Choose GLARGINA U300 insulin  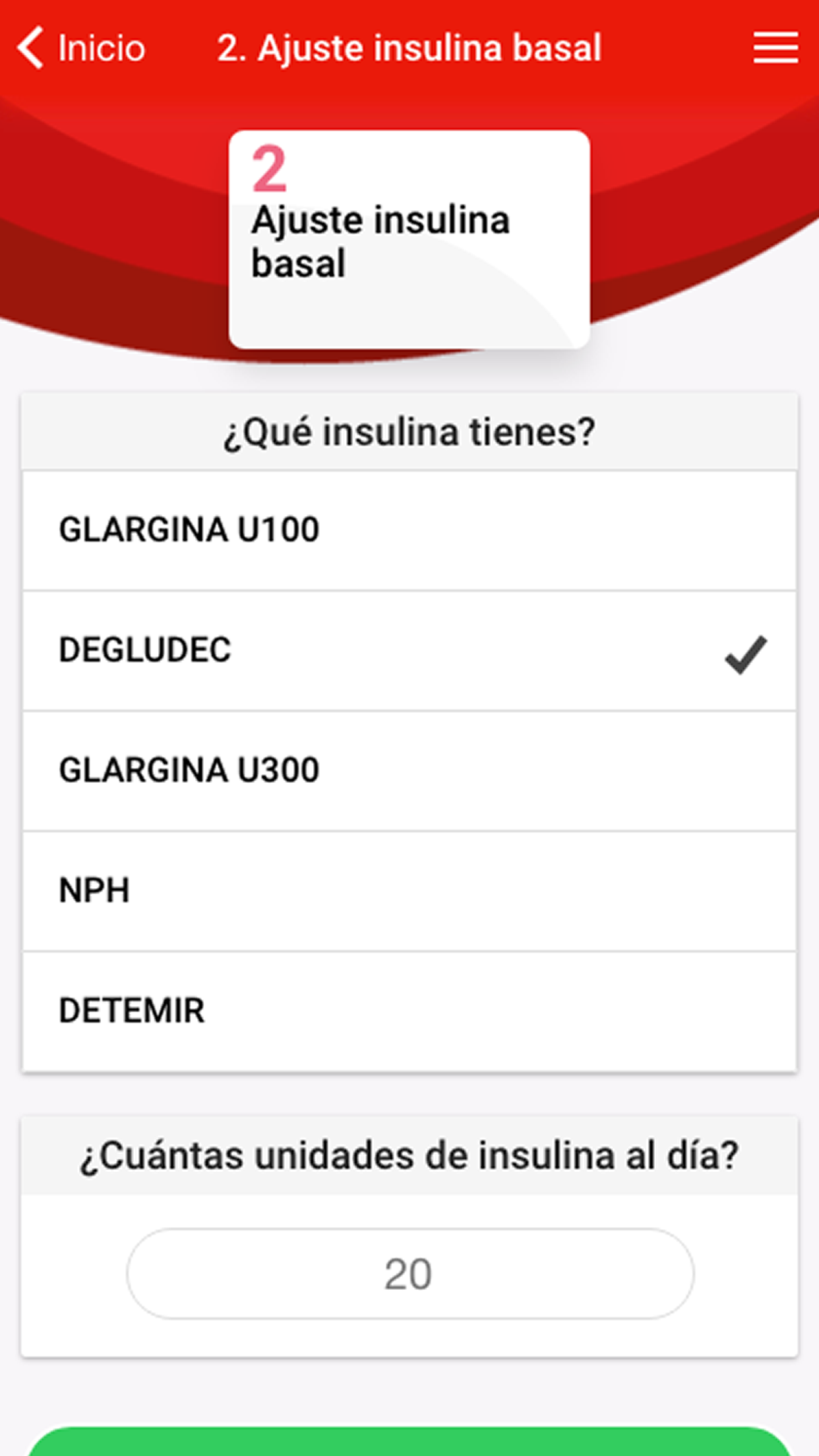coord(409,771)
